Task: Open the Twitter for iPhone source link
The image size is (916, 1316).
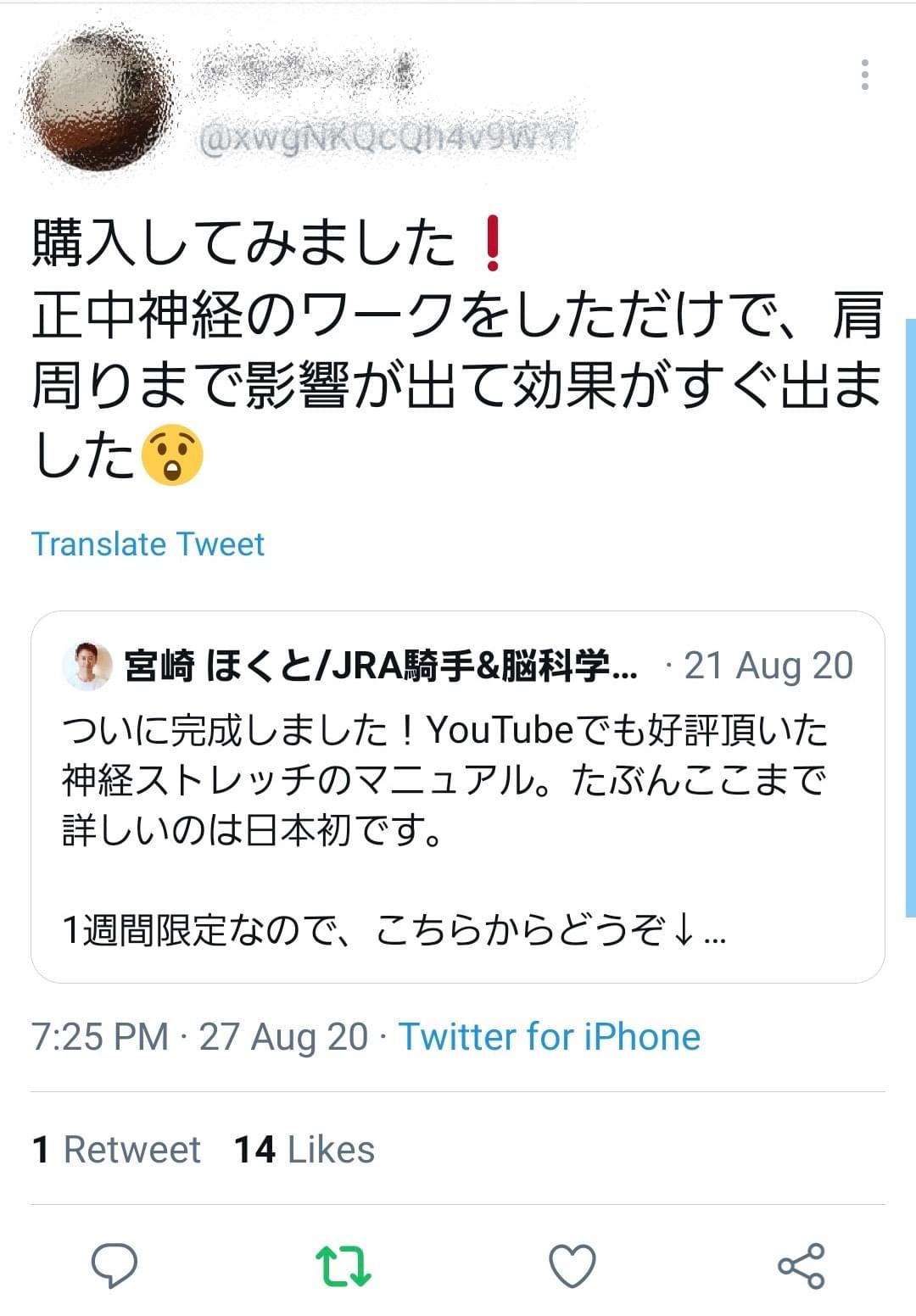Action: click(x=549, y=1036)
